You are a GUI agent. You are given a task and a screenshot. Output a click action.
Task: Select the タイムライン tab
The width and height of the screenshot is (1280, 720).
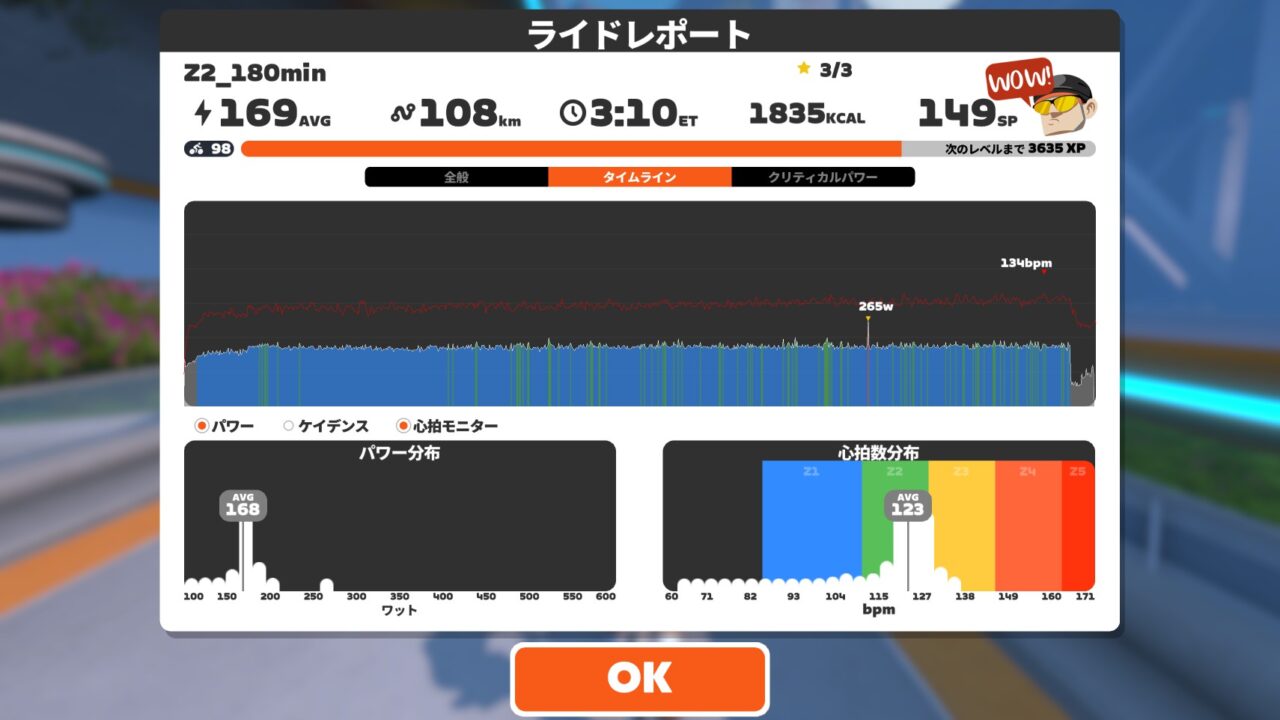coord(639,177)
